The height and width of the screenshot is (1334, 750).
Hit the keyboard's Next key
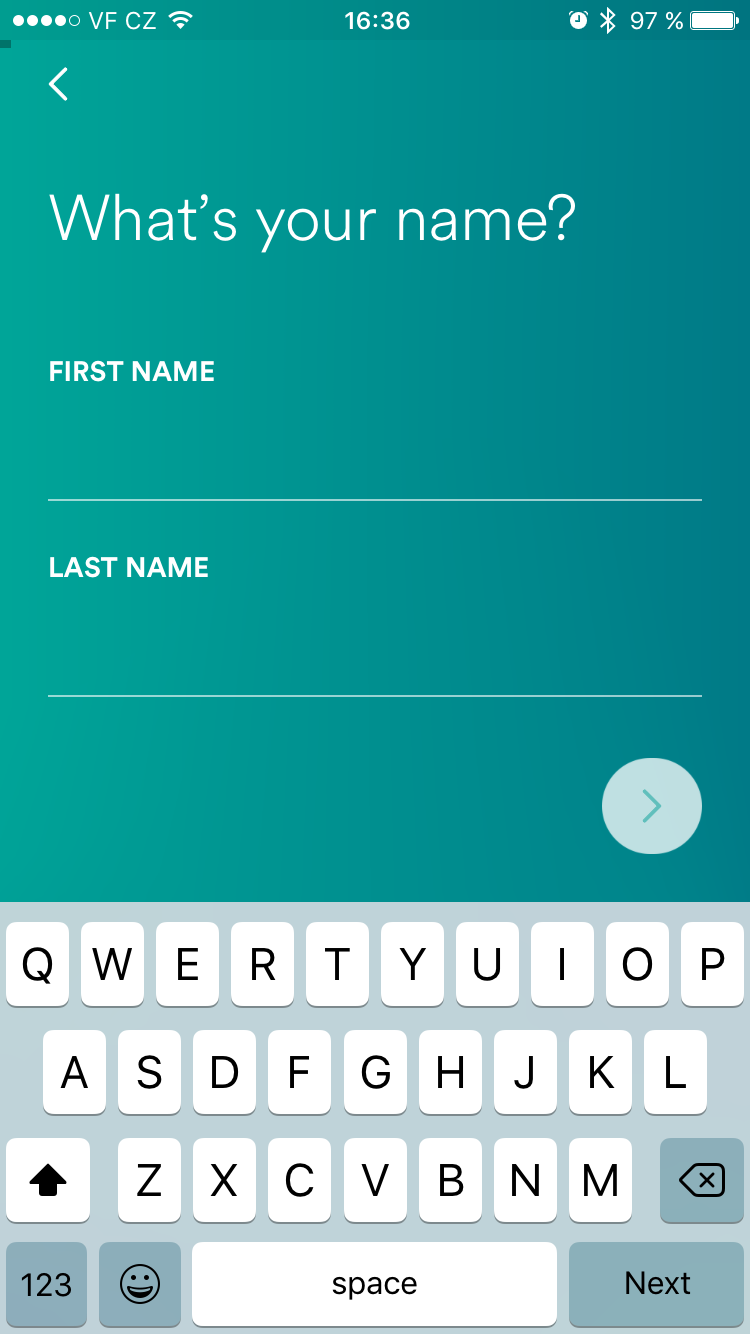point(657,1283)
